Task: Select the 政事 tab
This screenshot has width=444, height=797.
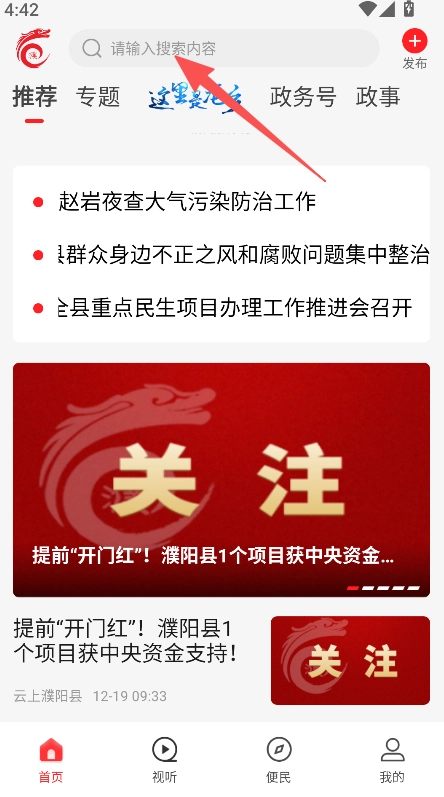Action: point(378,97)
